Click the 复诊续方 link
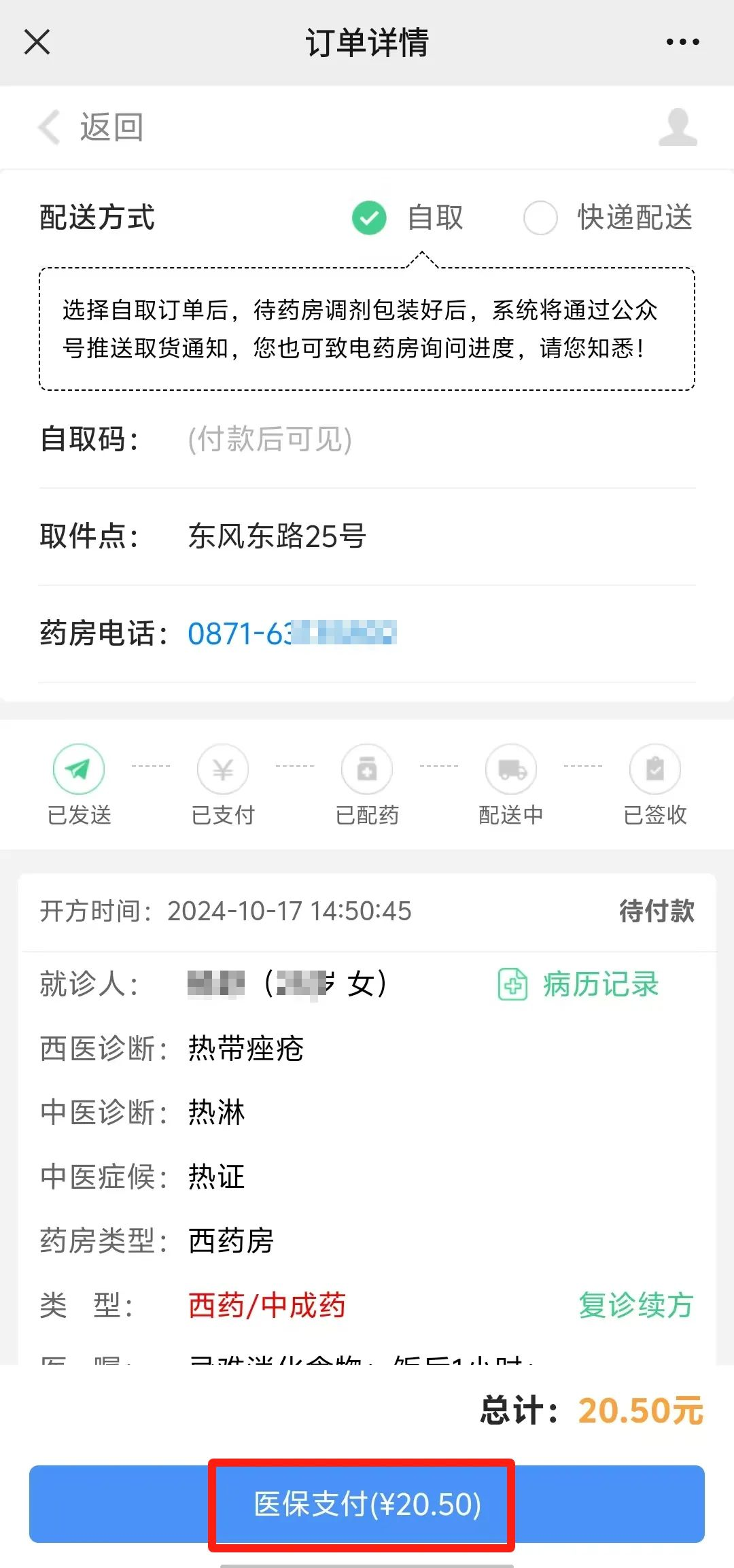The width and height of the screenshot is (734, 1568). tap(635, 1305)
